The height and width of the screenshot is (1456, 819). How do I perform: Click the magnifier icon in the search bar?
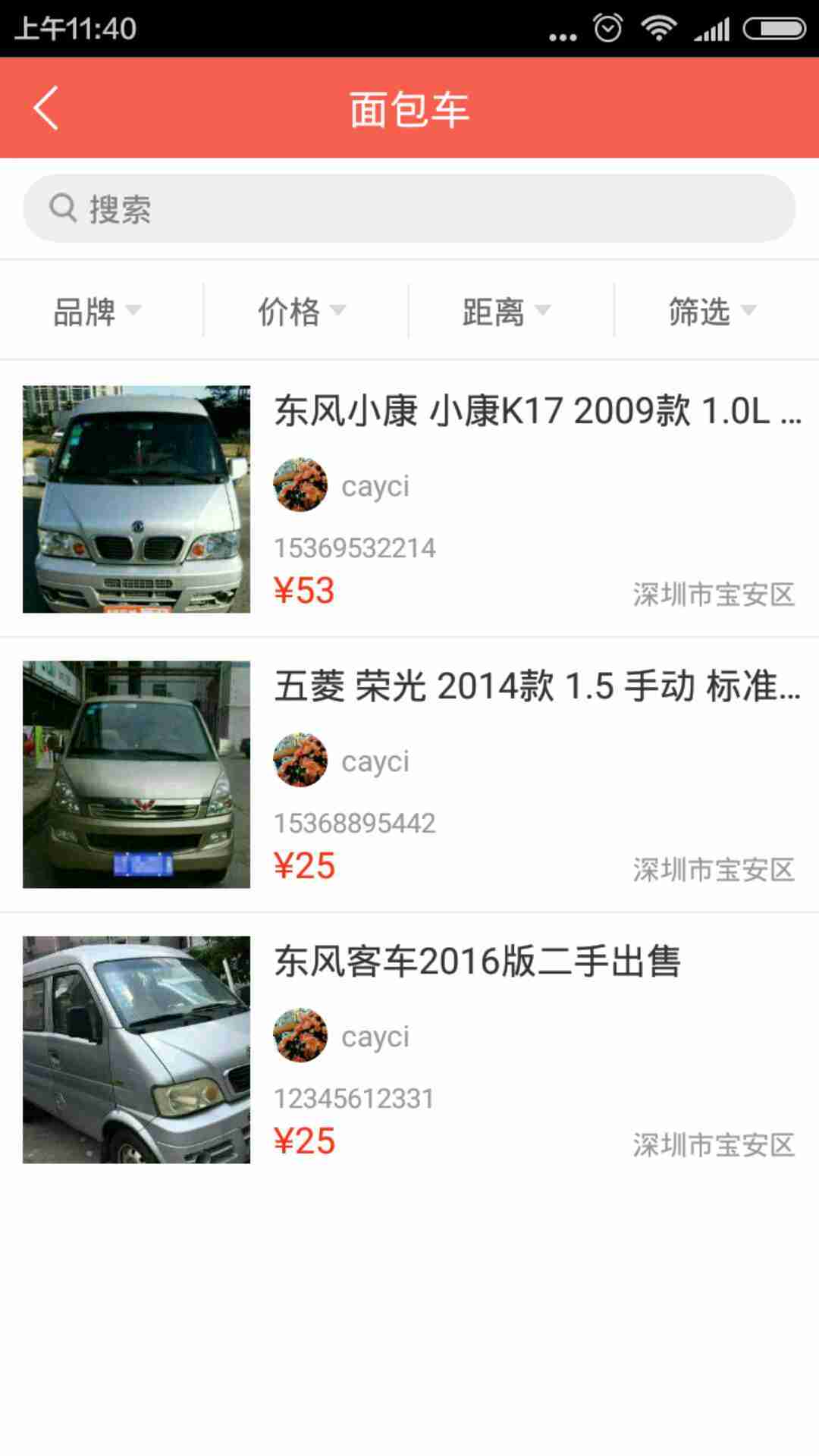[64, 208]
